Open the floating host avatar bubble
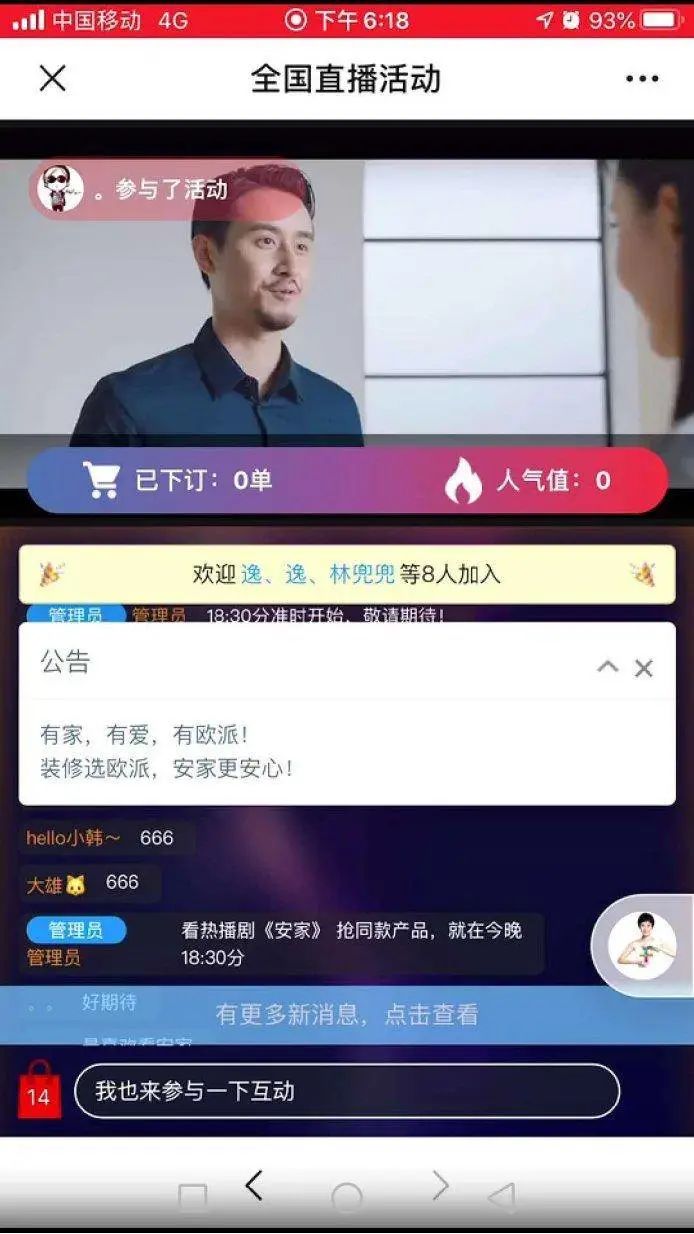 pyautogui.click(x=641, y=946)
